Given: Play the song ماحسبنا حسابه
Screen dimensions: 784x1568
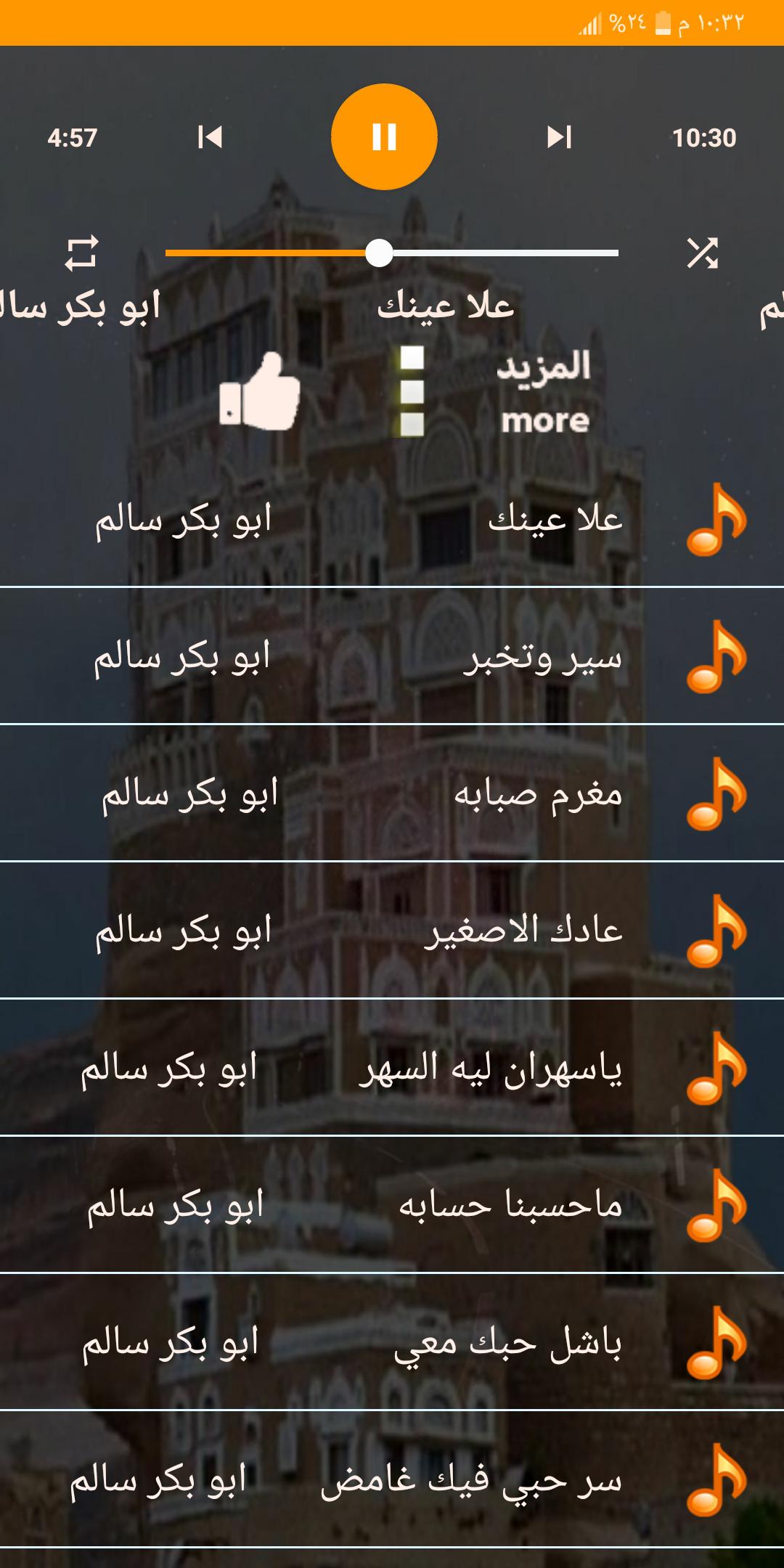Looking at the screenshot, I should (392, 1206).
